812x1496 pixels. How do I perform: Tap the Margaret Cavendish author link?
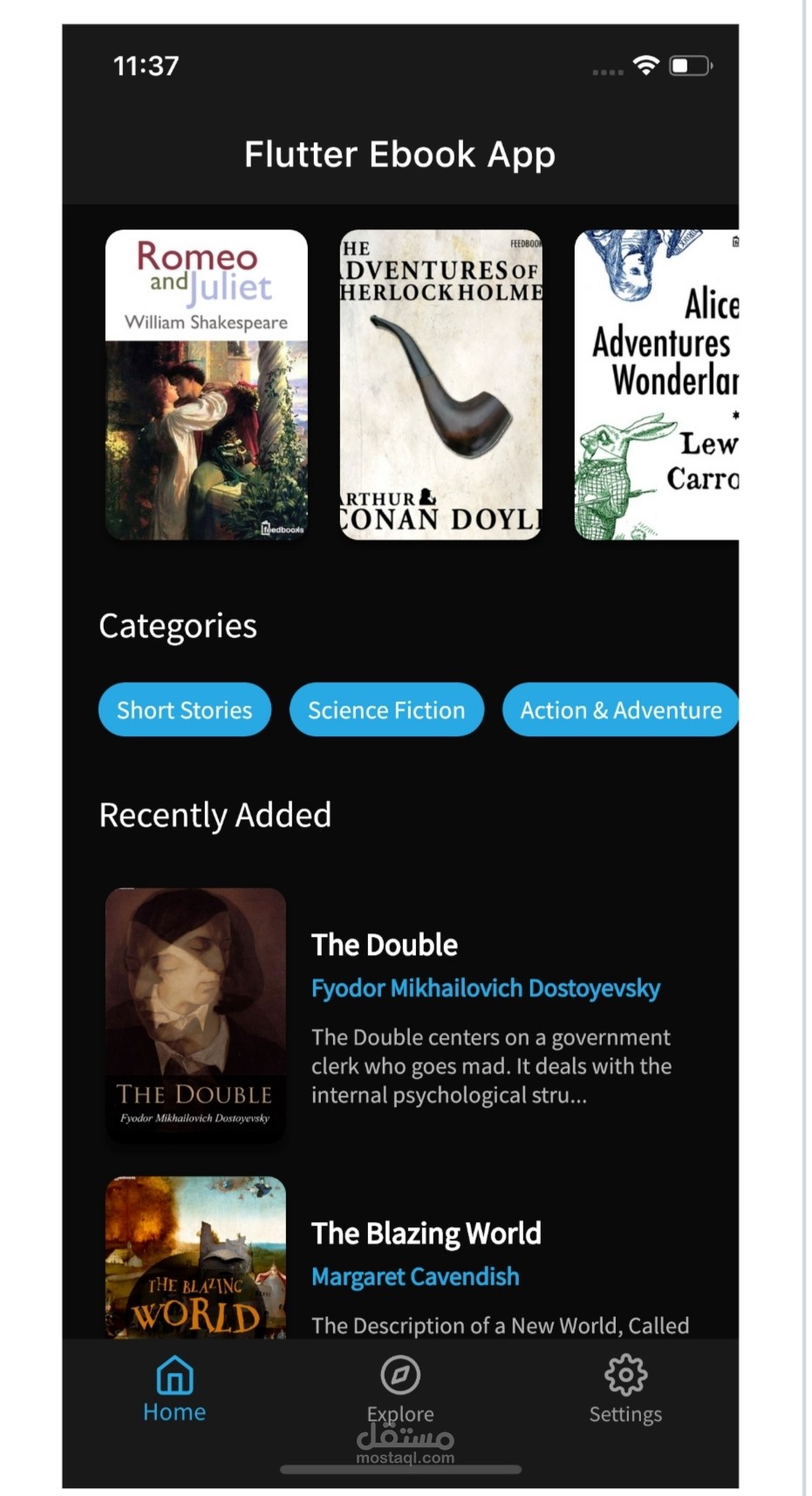(415, 1276)
